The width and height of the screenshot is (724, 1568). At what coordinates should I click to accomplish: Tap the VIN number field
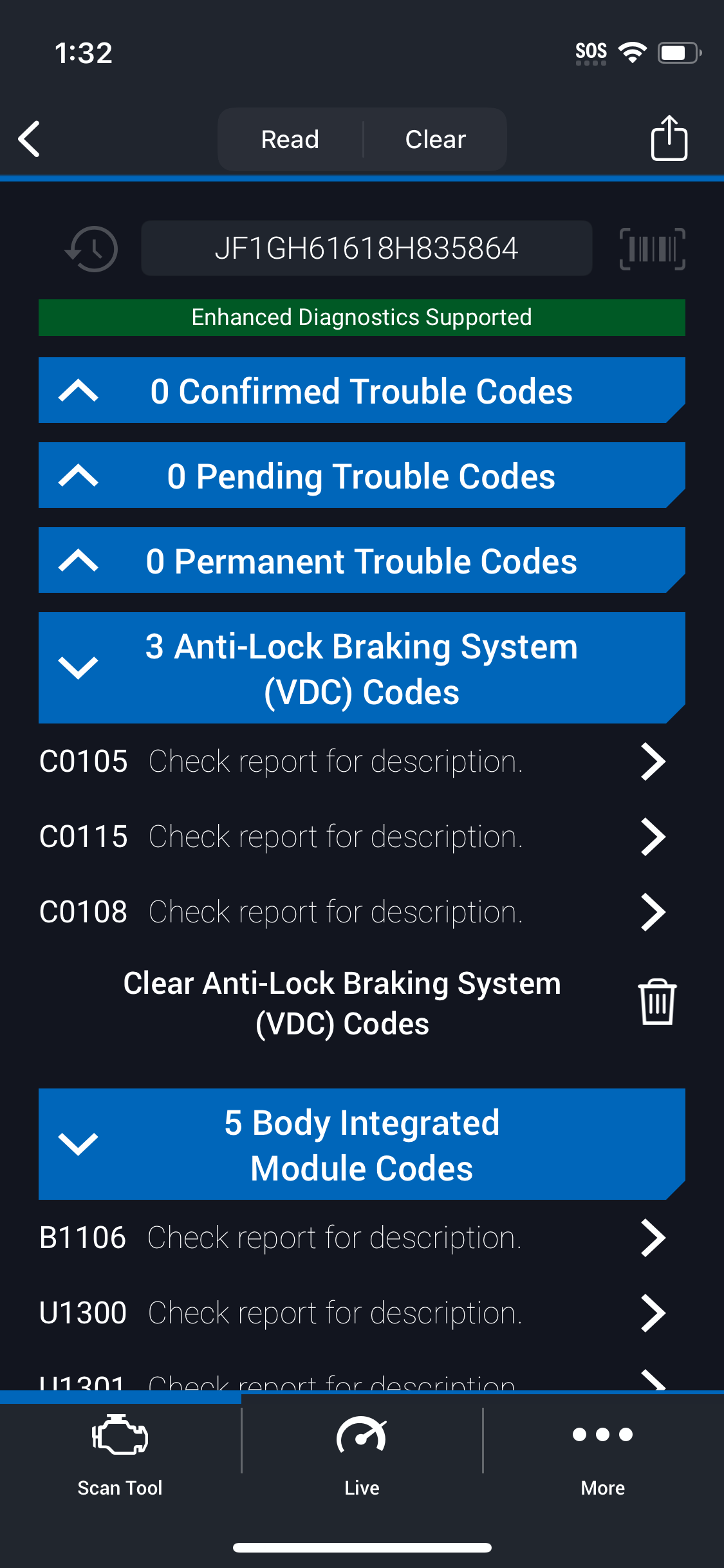(x=367, y=248)
